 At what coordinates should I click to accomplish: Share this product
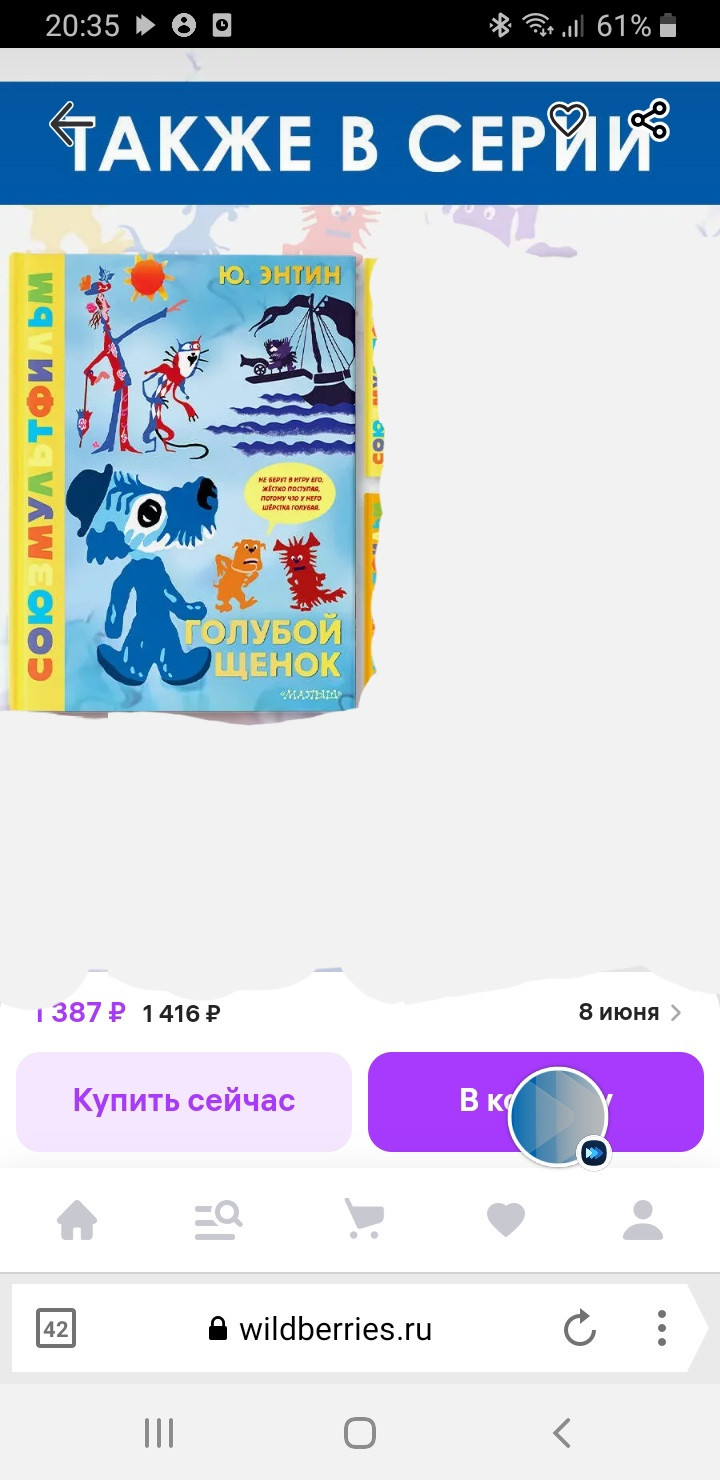650,121
